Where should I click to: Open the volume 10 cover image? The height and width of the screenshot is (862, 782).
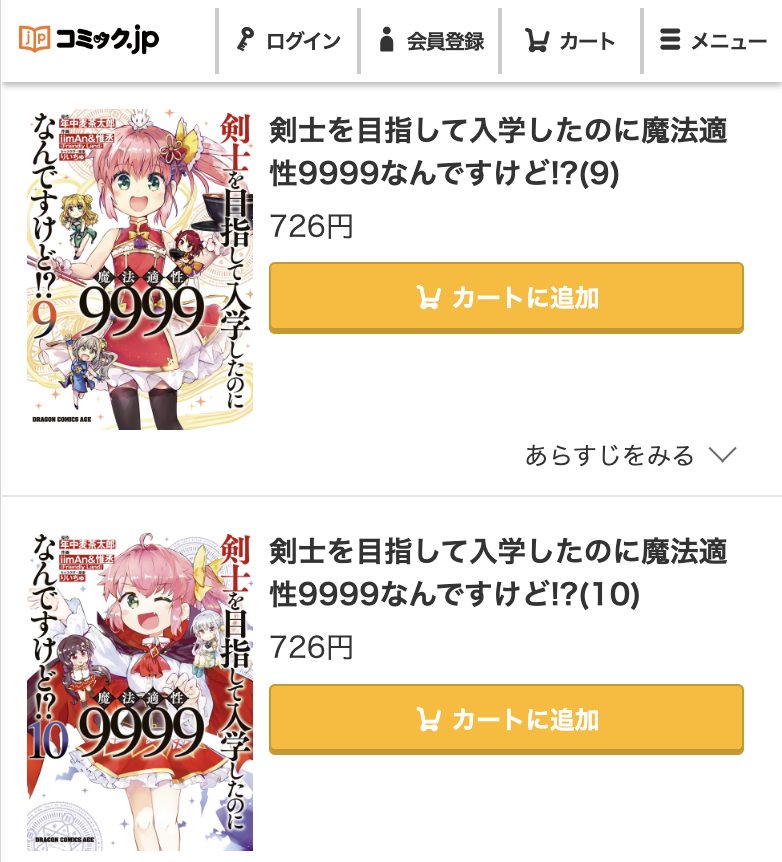tap(140, 690)
